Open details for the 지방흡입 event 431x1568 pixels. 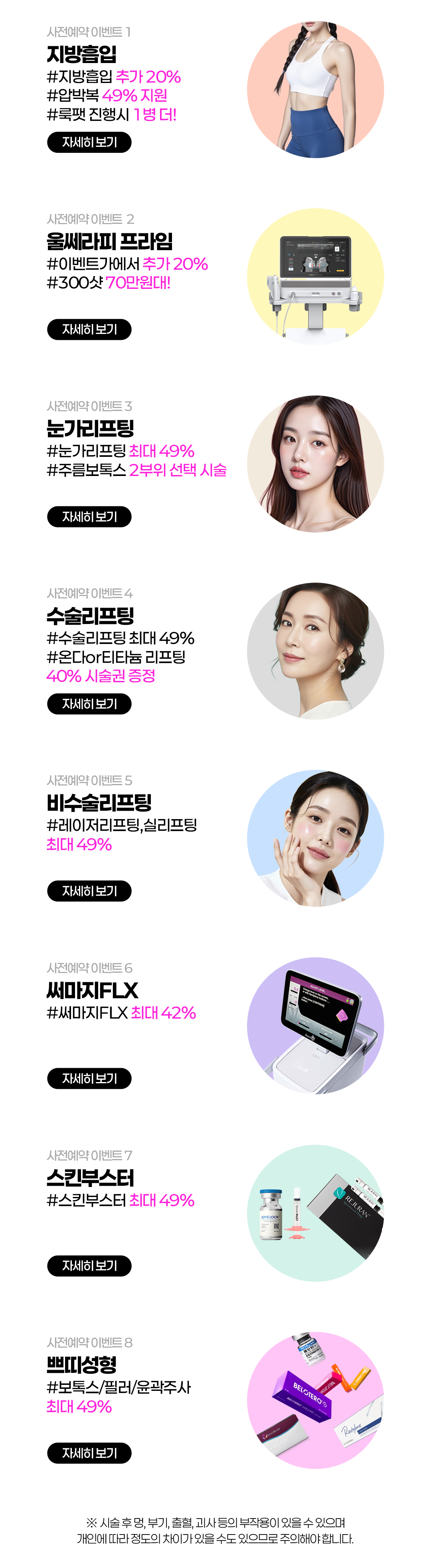coord(89,142)
